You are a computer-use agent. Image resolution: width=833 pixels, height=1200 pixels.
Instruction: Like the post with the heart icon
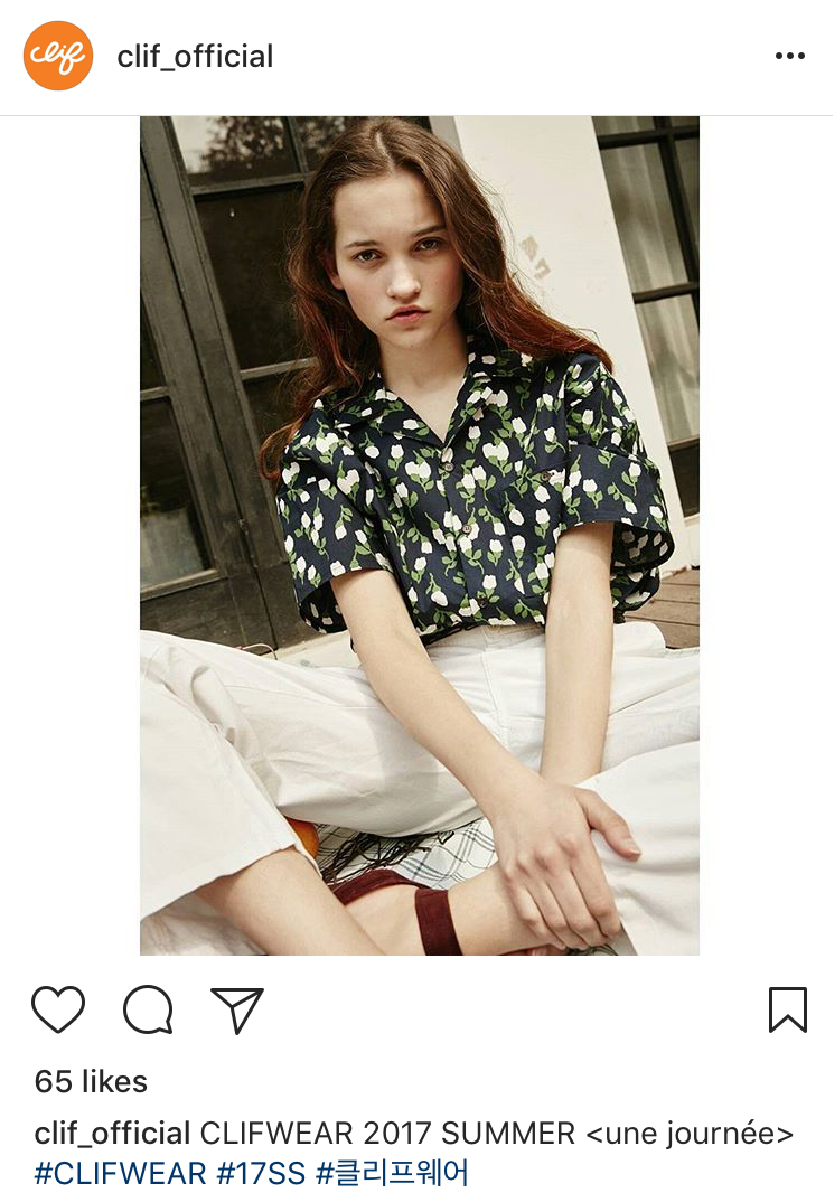click(58, 1009)
